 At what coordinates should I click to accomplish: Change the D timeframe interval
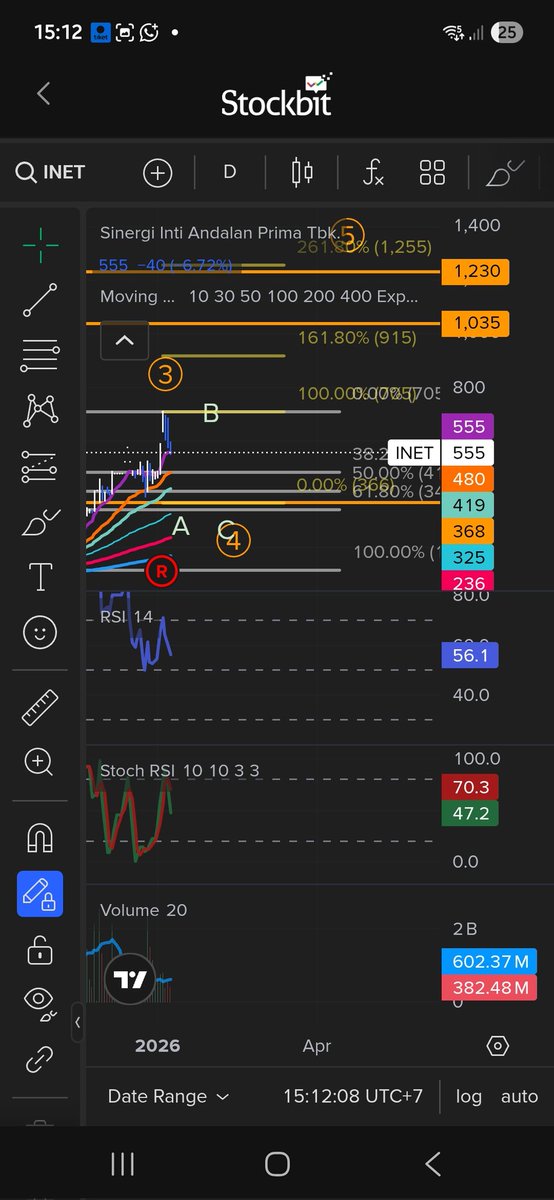tap(229, 172)
